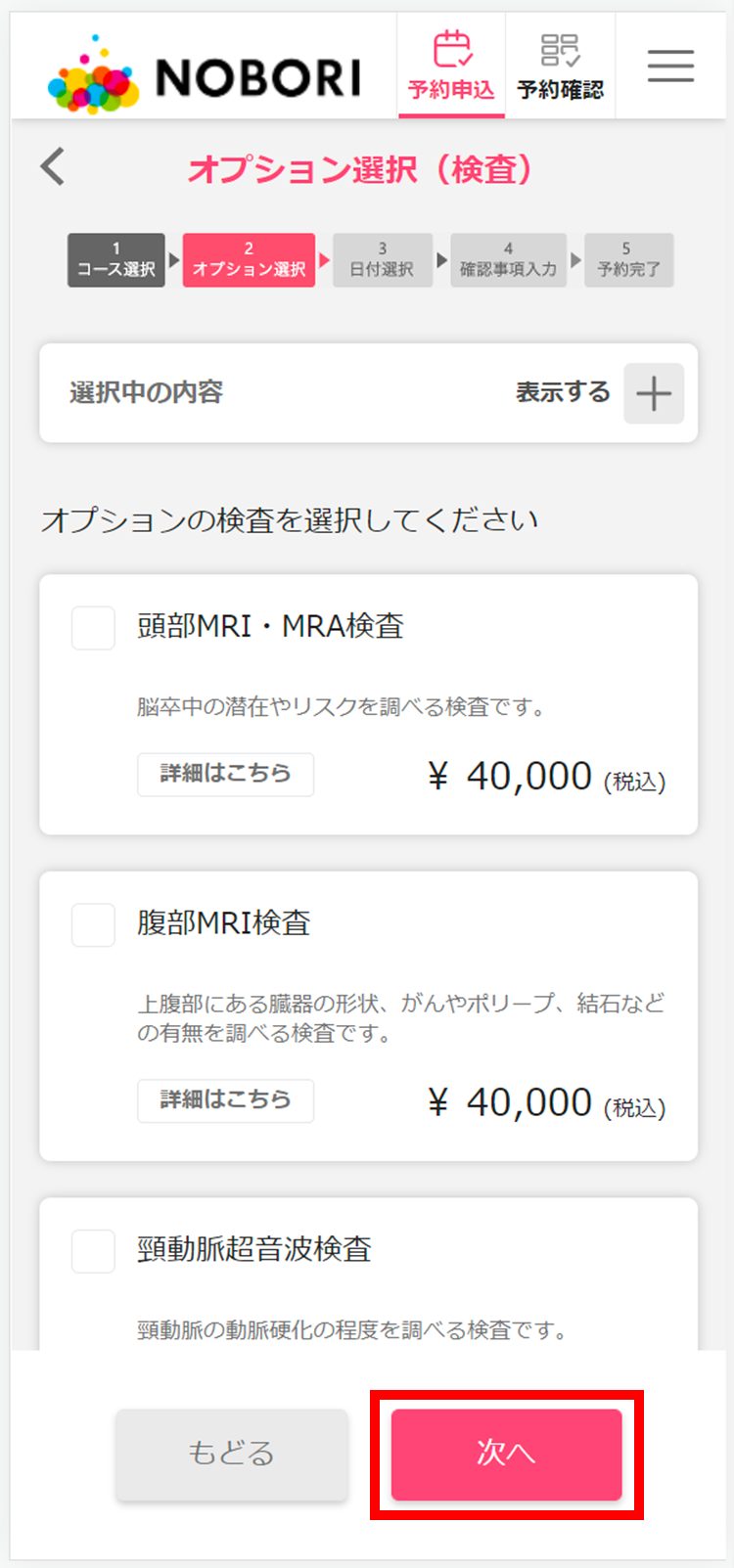
Task: Go back using the left arrow
Action: coord(53,166)
